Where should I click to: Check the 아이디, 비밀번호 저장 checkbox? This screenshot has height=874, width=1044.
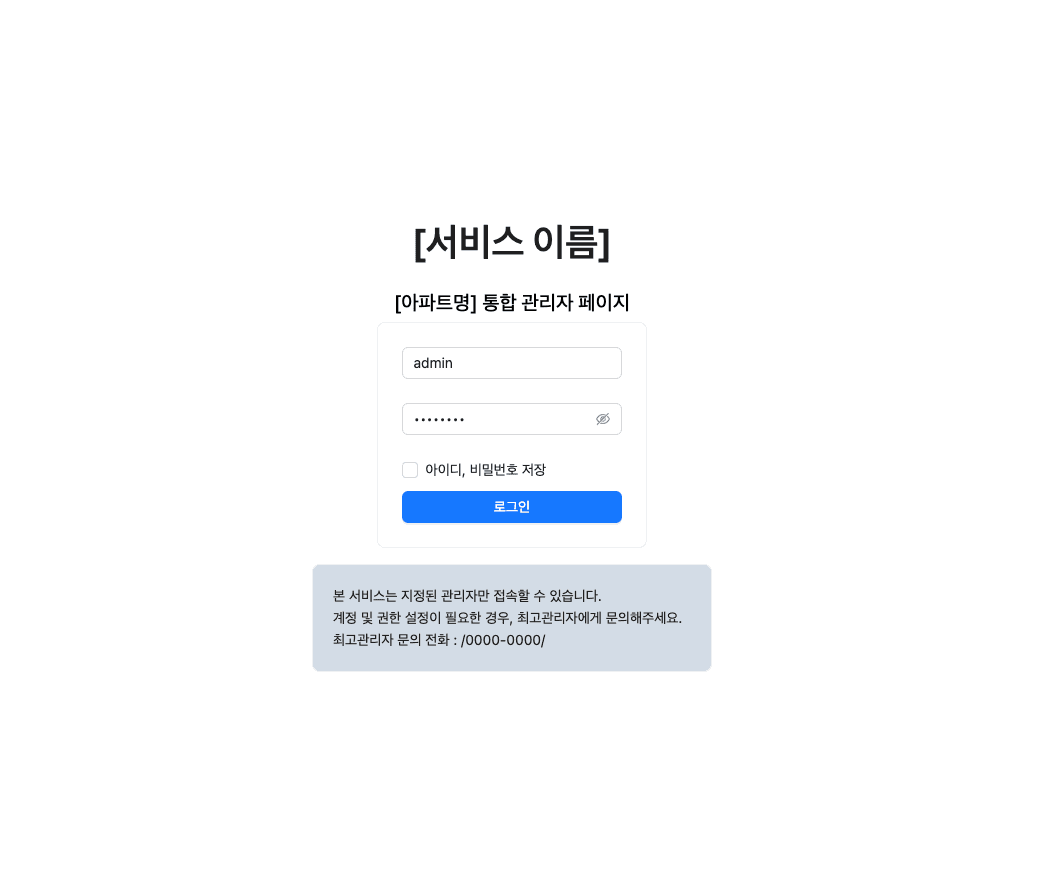(x=410, y=470)
